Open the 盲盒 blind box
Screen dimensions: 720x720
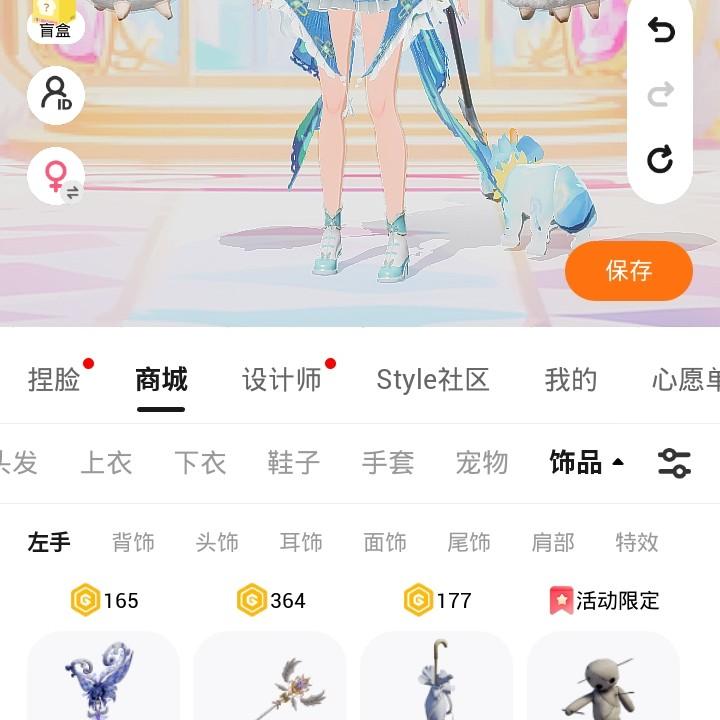[x=56, y=18]
